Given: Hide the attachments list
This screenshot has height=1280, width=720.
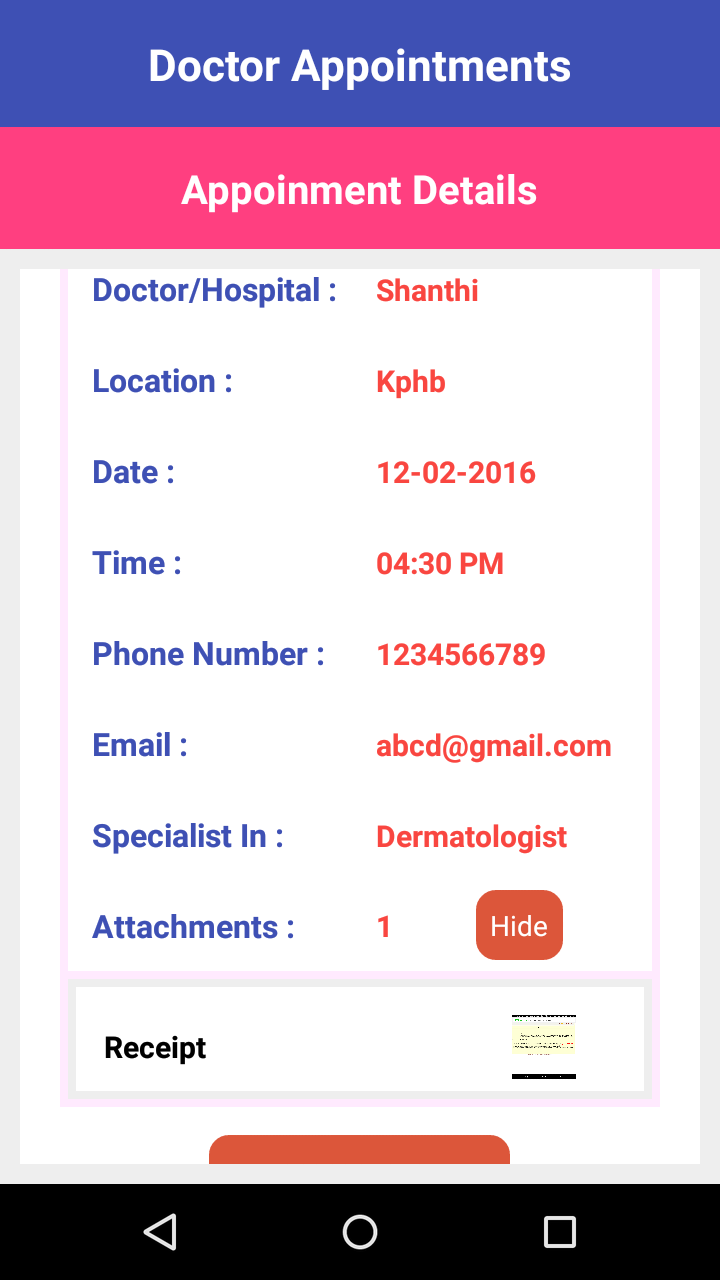Looking at the screenshot, I should point(519,925).
